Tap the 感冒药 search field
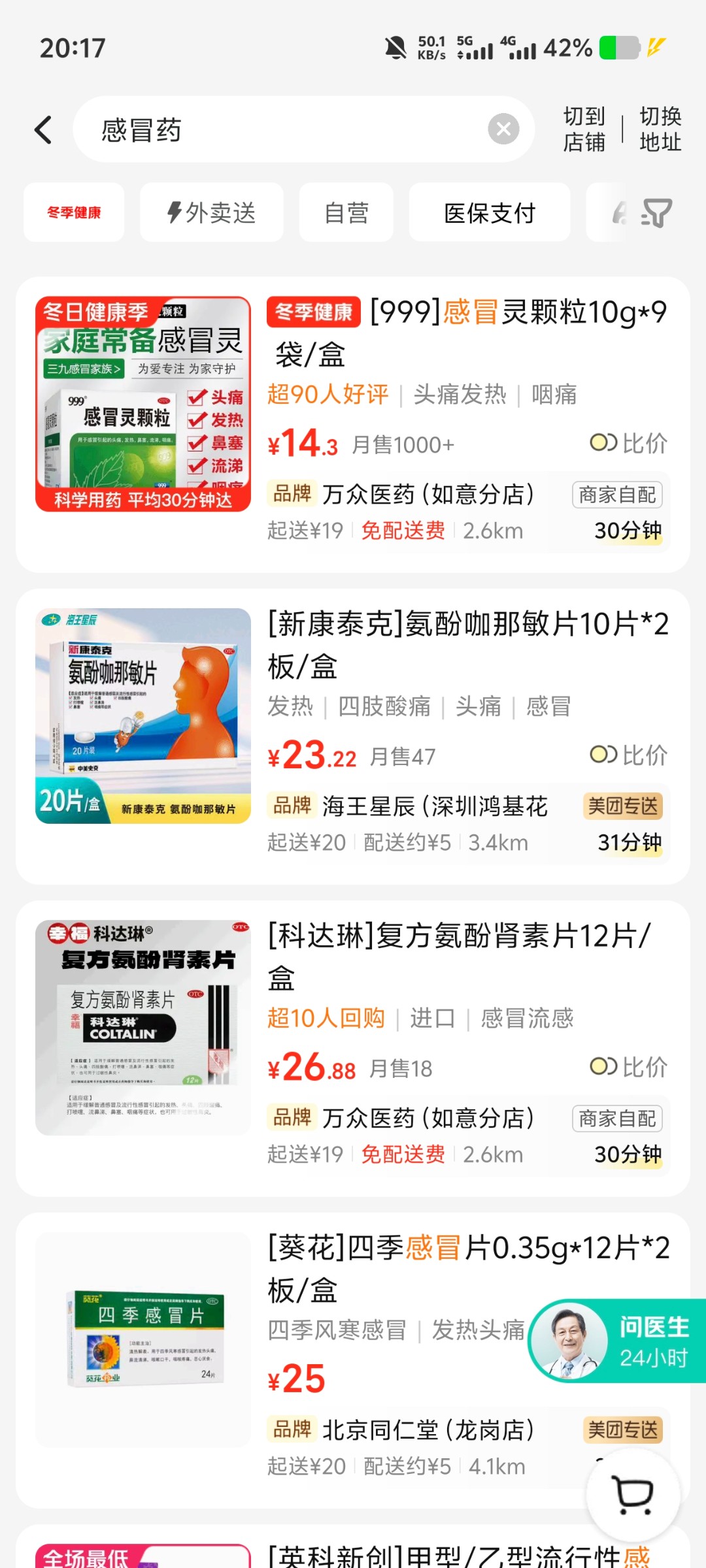706x1568 pixels. click(x=281, y=129)
